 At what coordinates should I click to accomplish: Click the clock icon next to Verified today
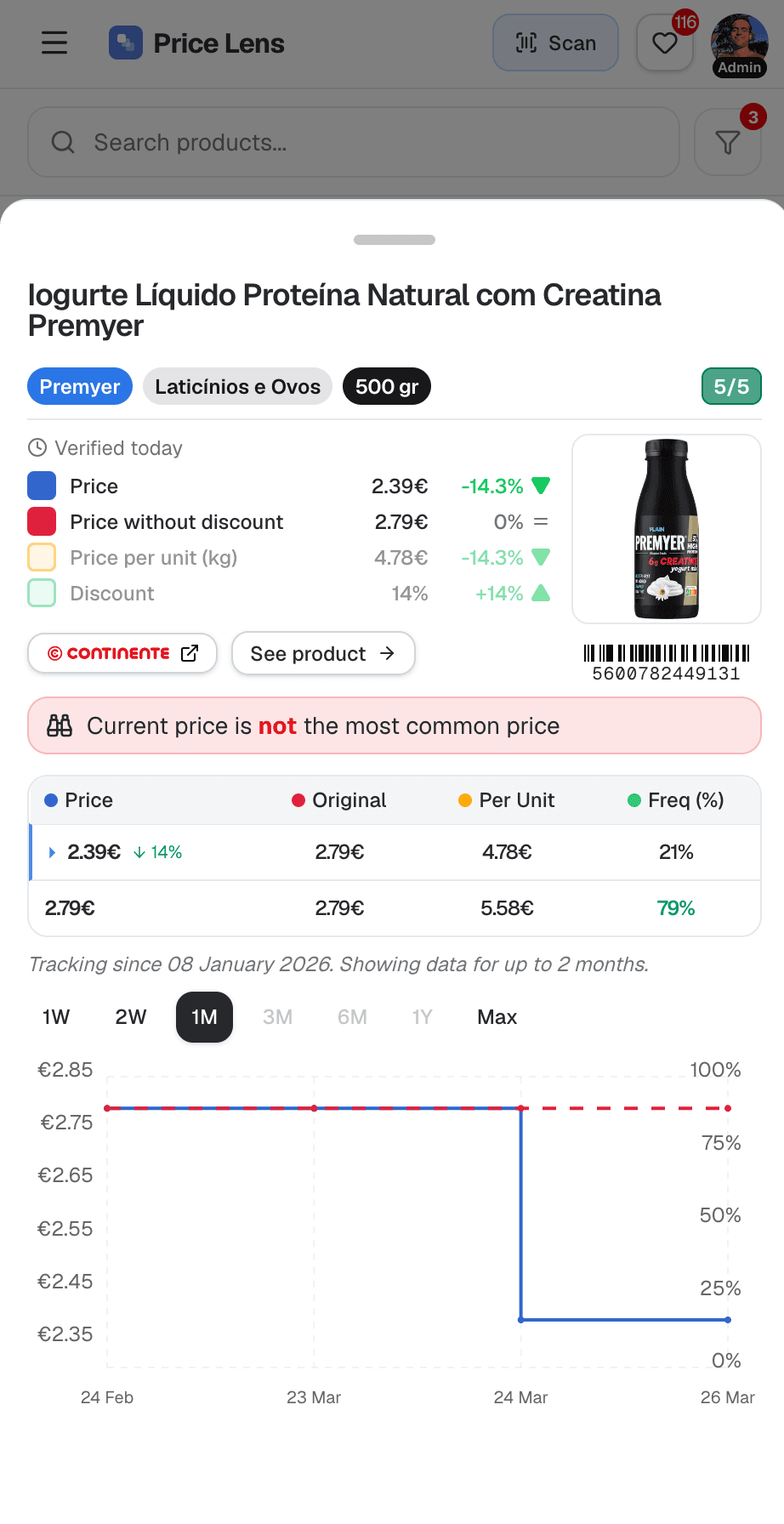coord(37,447)
